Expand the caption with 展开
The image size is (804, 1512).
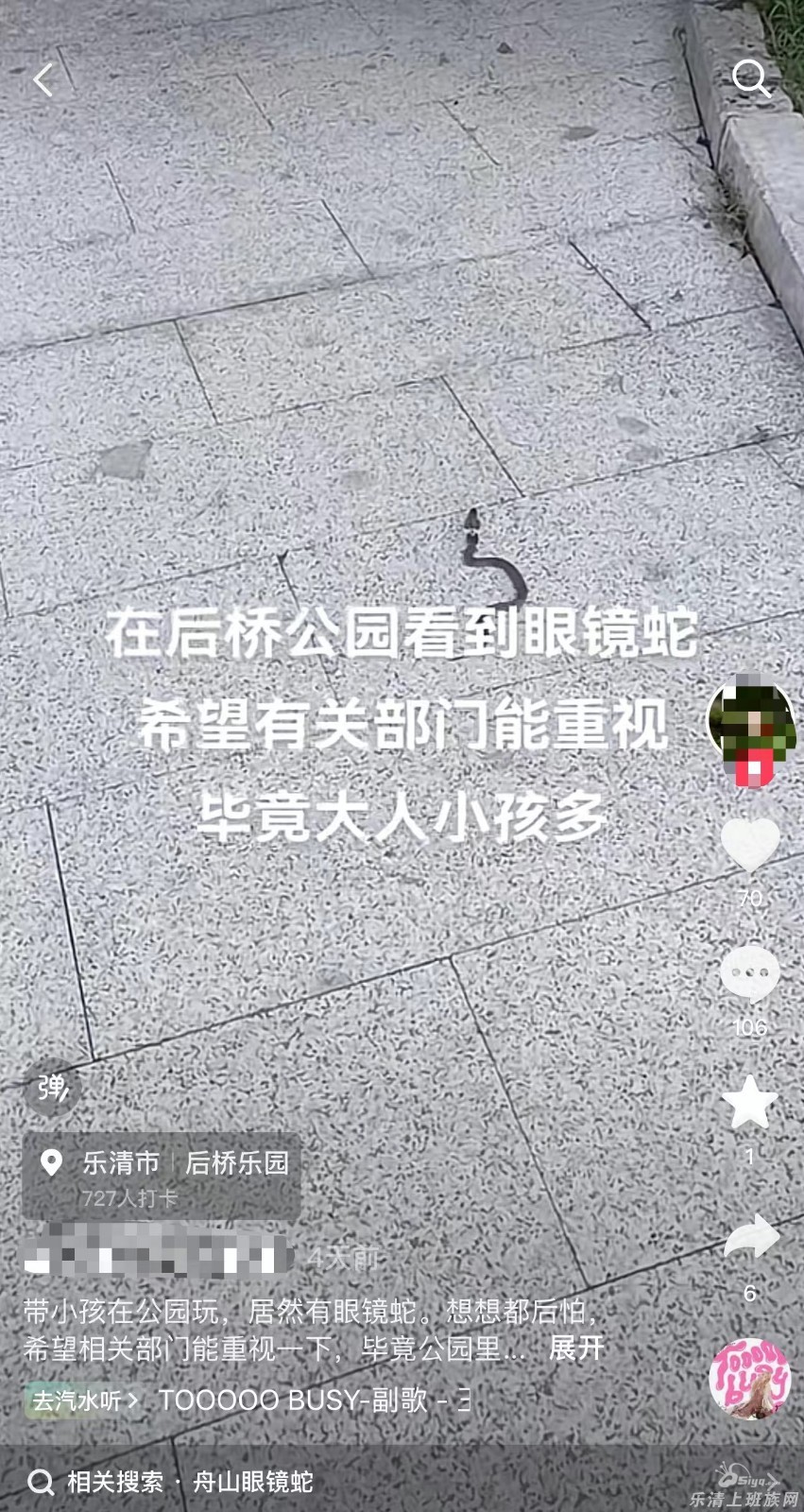575,1348
